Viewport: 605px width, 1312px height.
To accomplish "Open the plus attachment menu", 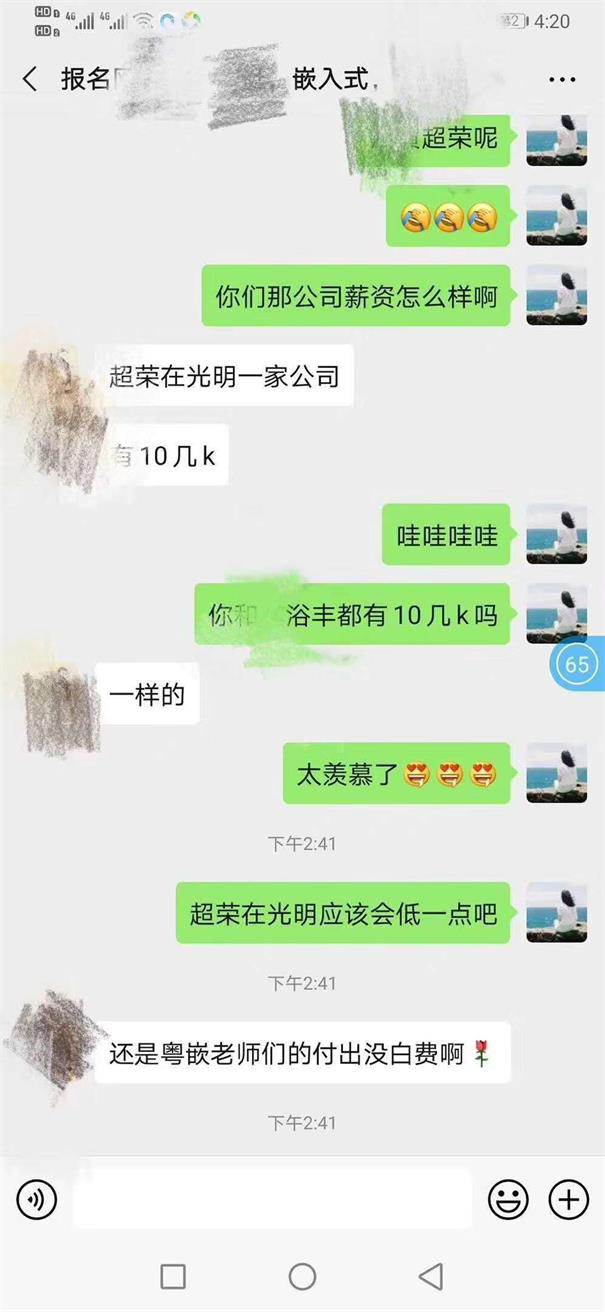I will [569, 1198].
